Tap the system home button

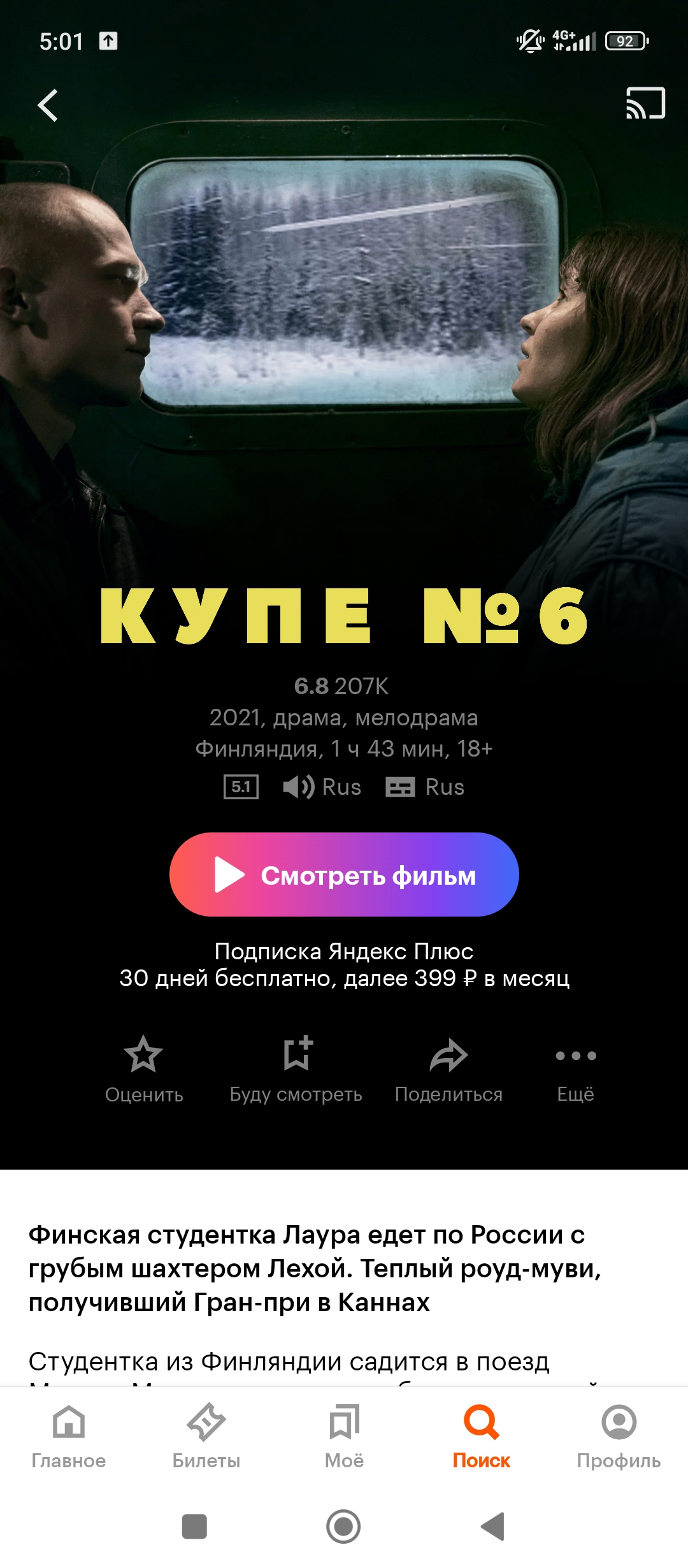(x=343, y=1527)
